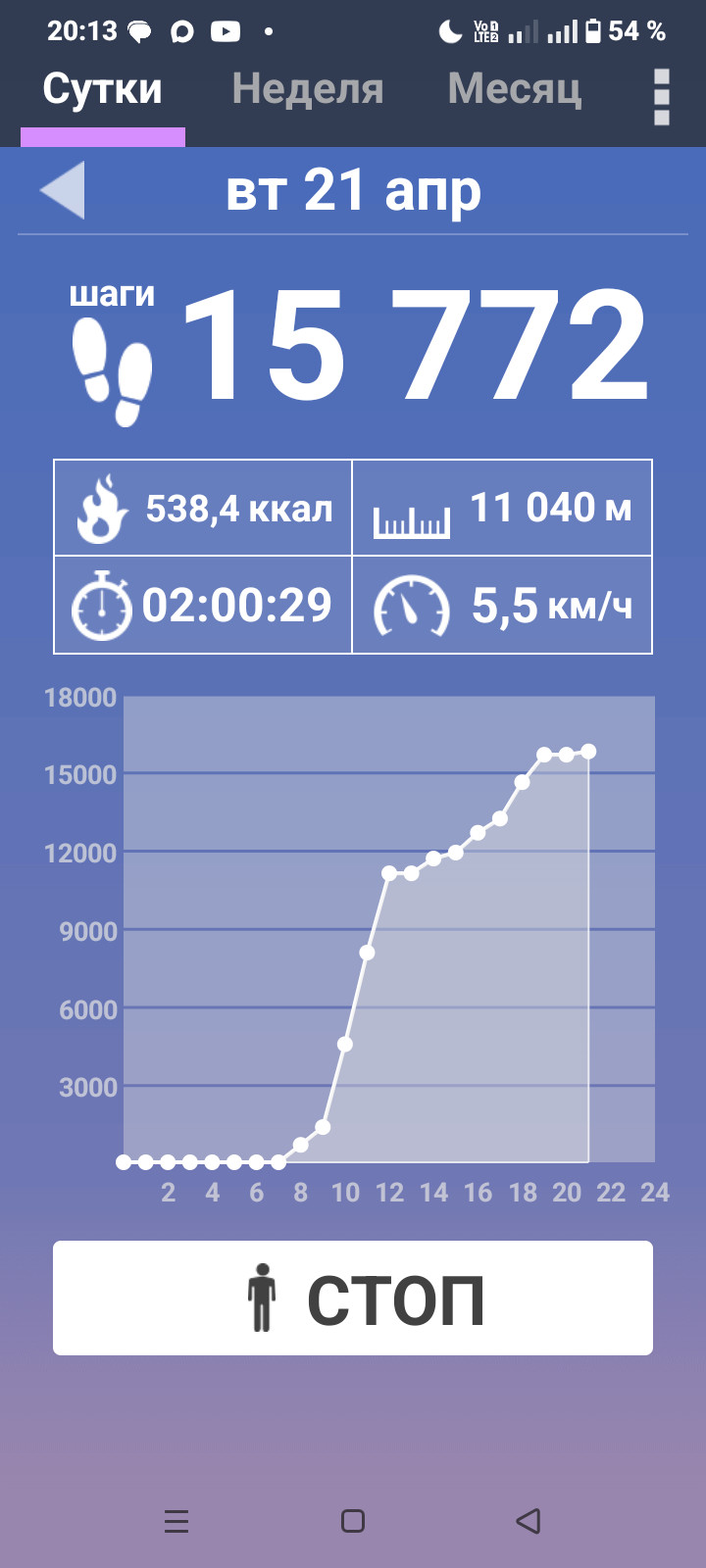
Task: Switch to the Неделя tab
Action: point(308,89)
